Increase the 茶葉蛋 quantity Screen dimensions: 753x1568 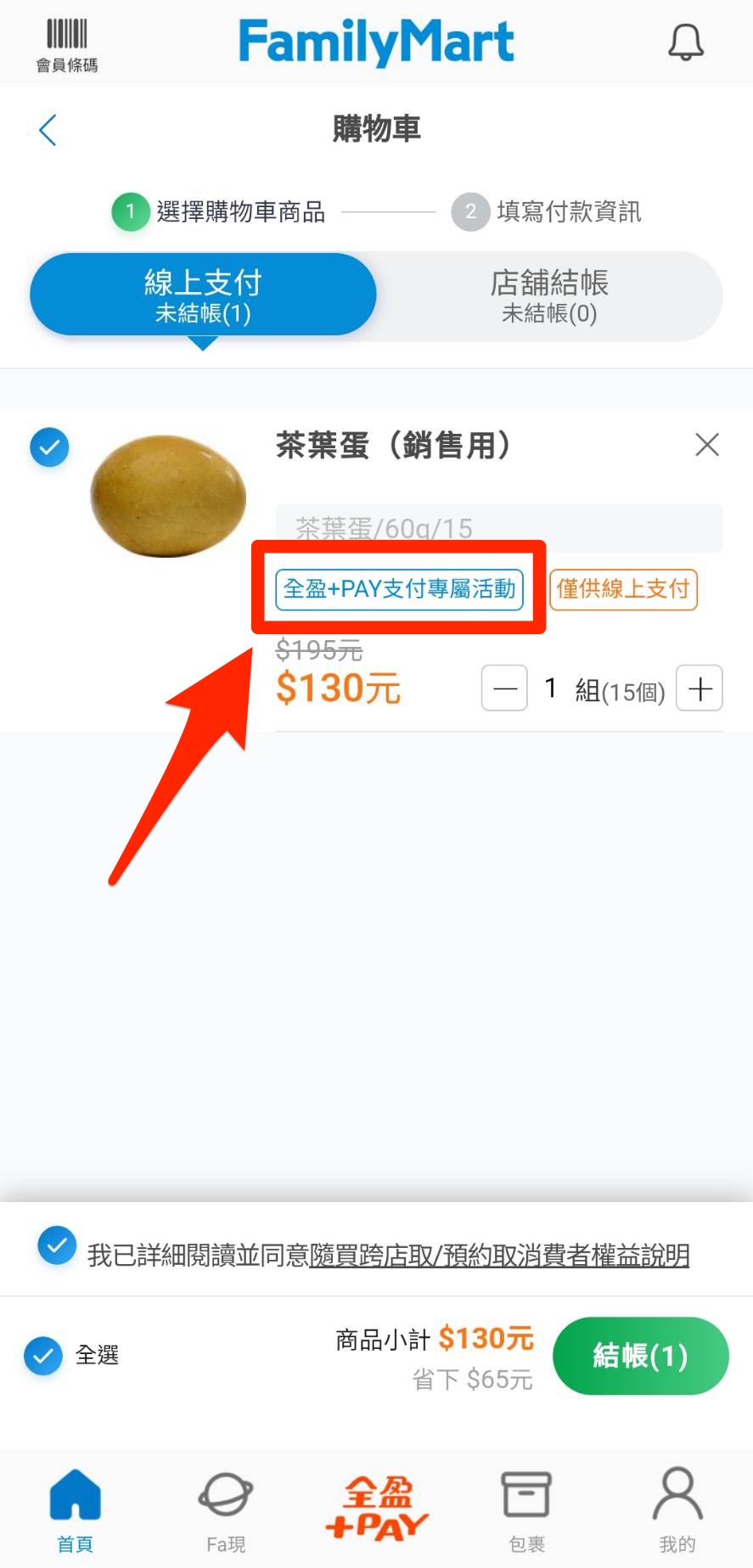pyautogui.click(x=700, y=688)
